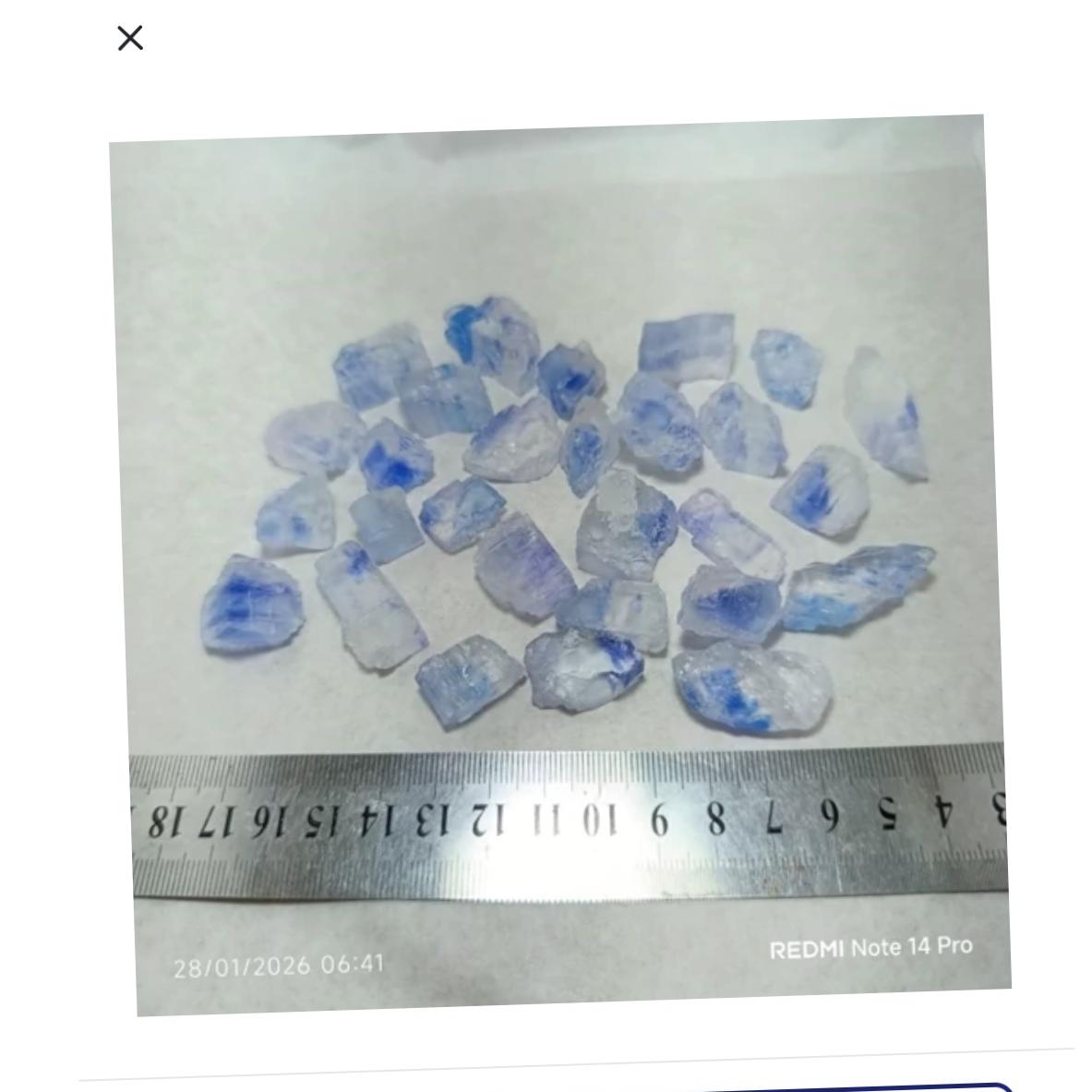Close the image viewer with the X
This screenshot has height=1092, width=1092.
pos(130,39)
